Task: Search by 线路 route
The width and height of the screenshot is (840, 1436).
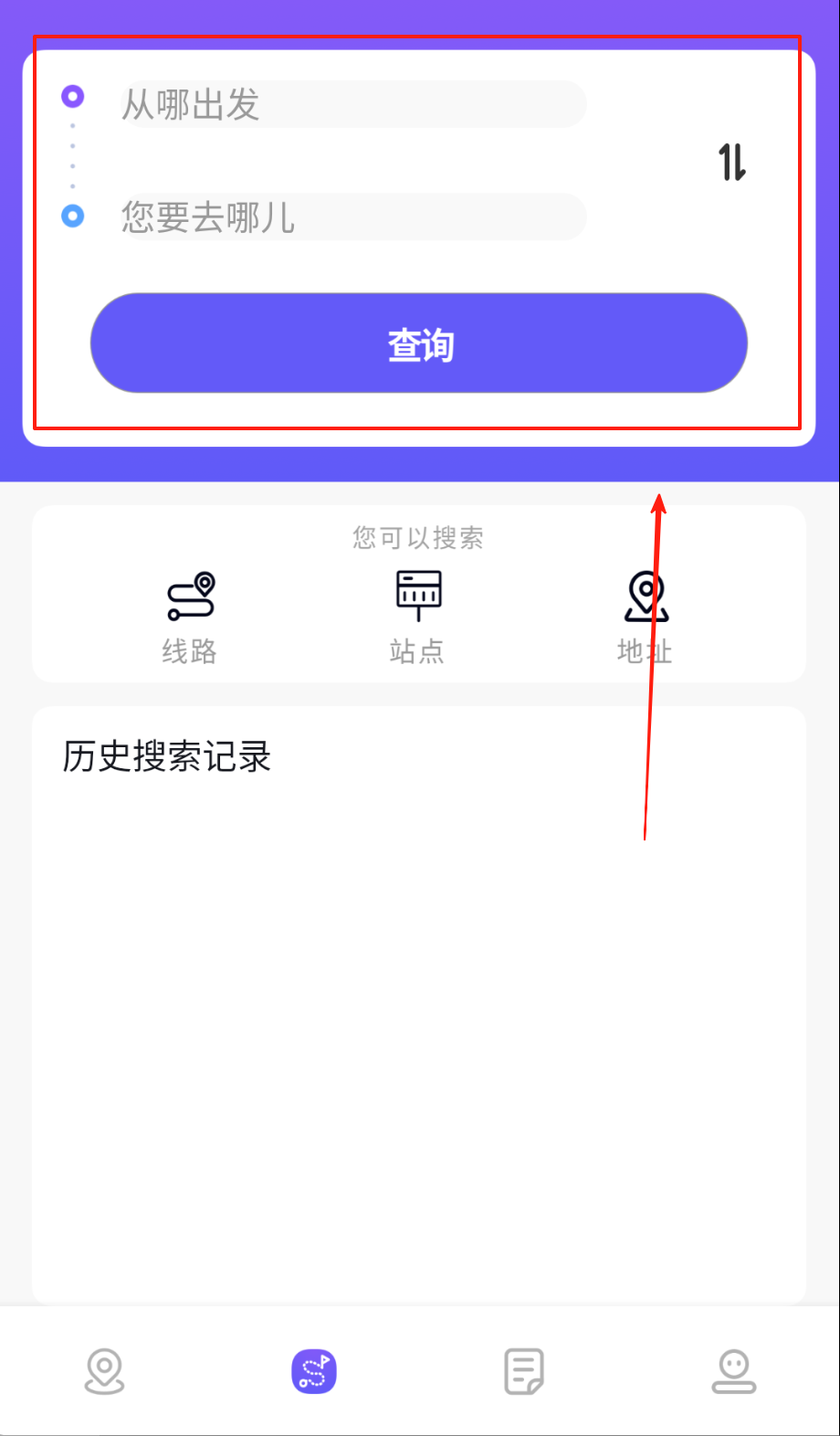Action: [x=190, y=614]
